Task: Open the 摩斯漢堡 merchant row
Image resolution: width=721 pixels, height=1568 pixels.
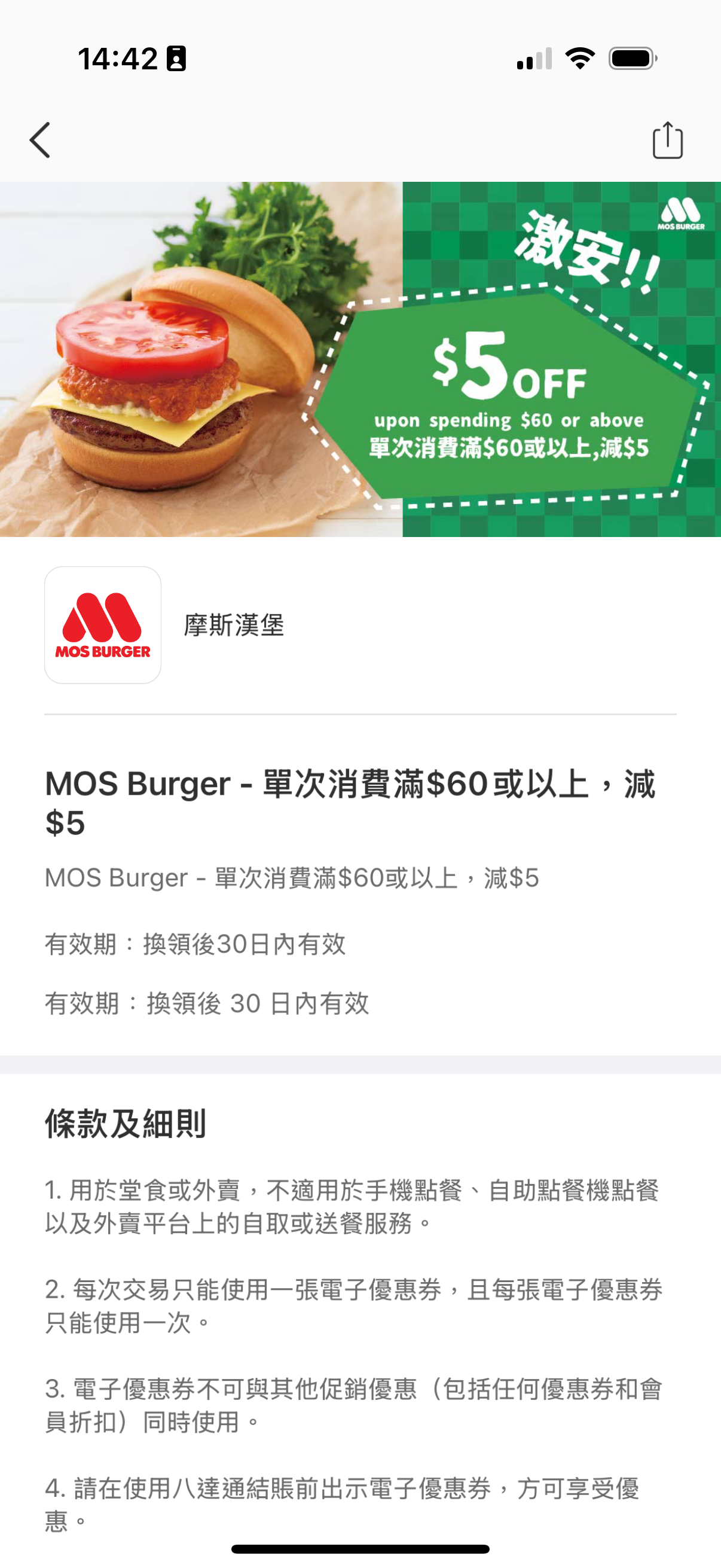Action: click(234, 625)
